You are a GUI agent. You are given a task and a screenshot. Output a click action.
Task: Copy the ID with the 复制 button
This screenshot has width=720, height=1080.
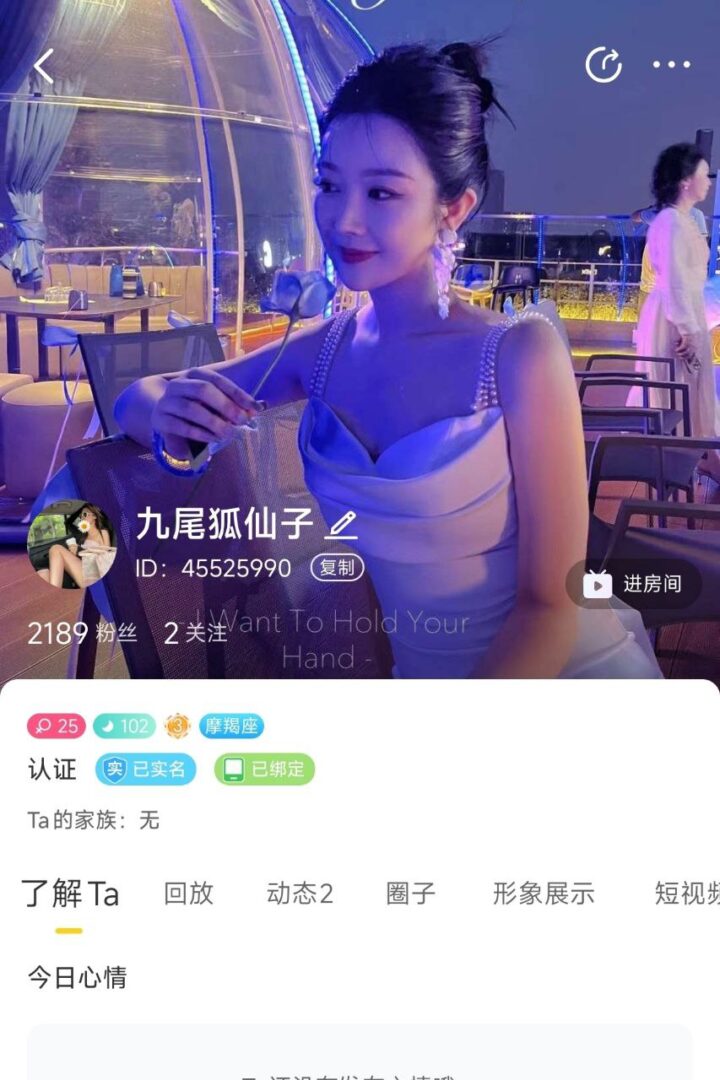click(336, 568)
